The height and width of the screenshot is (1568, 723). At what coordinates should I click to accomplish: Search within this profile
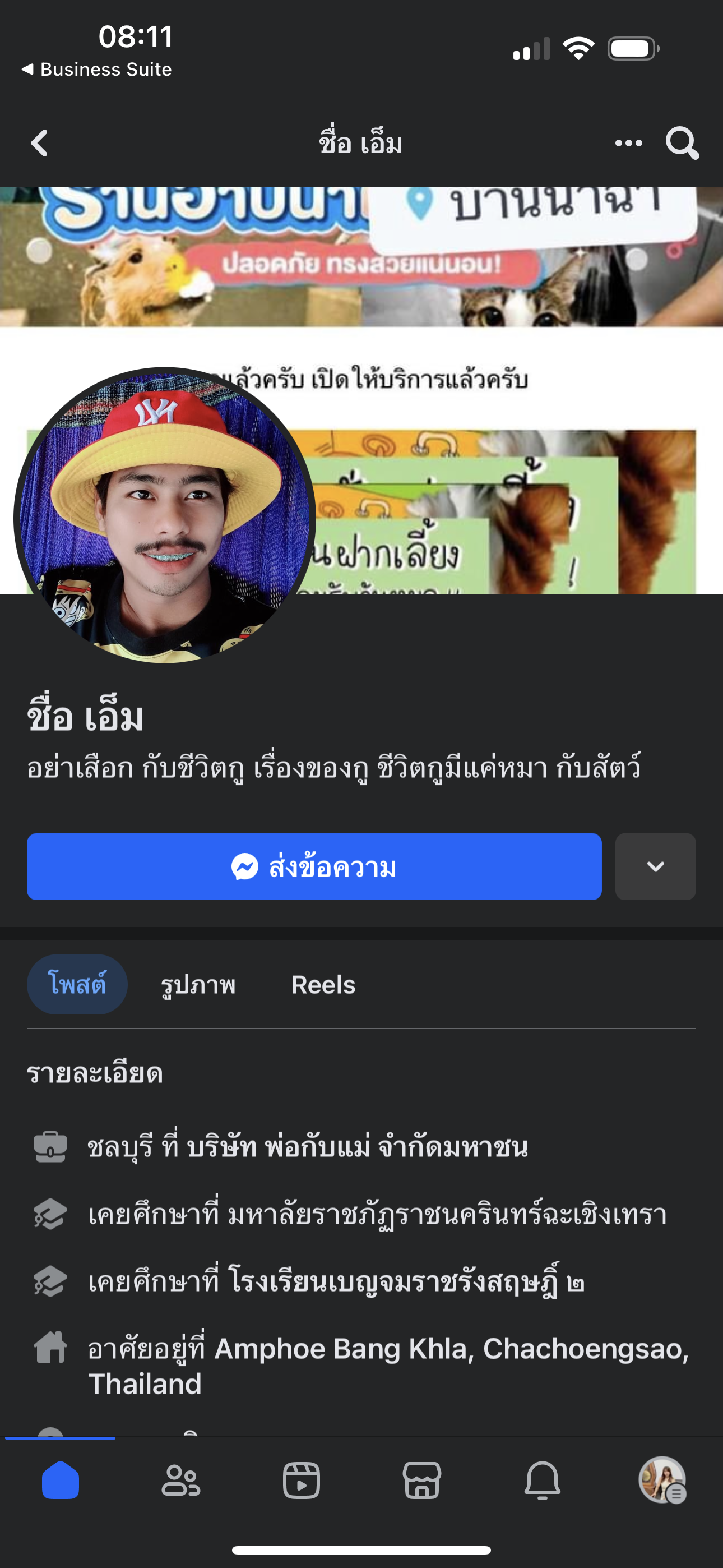tap(682, 144)
